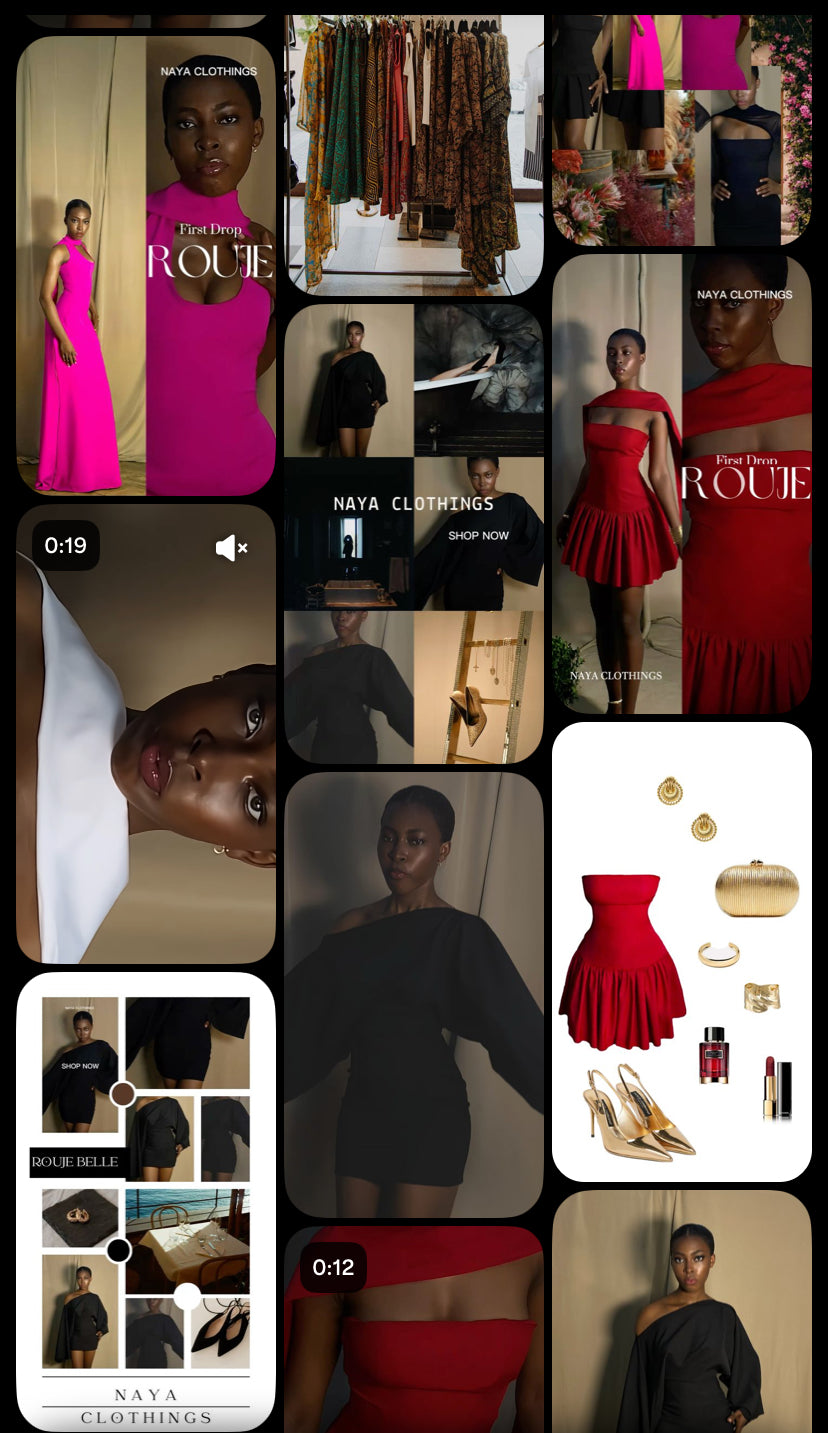Open the clothing rack pin
The image size is (828, 1433).
[x=414, y=155]
